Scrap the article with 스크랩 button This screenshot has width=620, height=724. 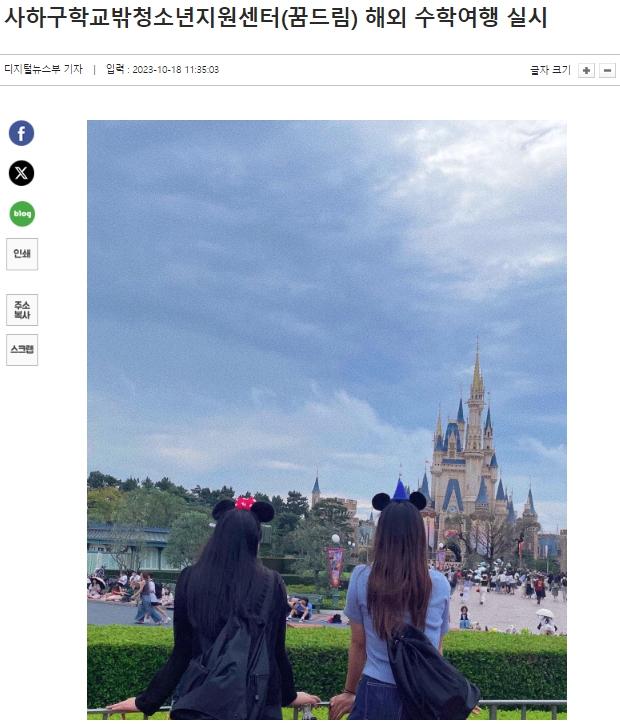(x=22, y=349)
